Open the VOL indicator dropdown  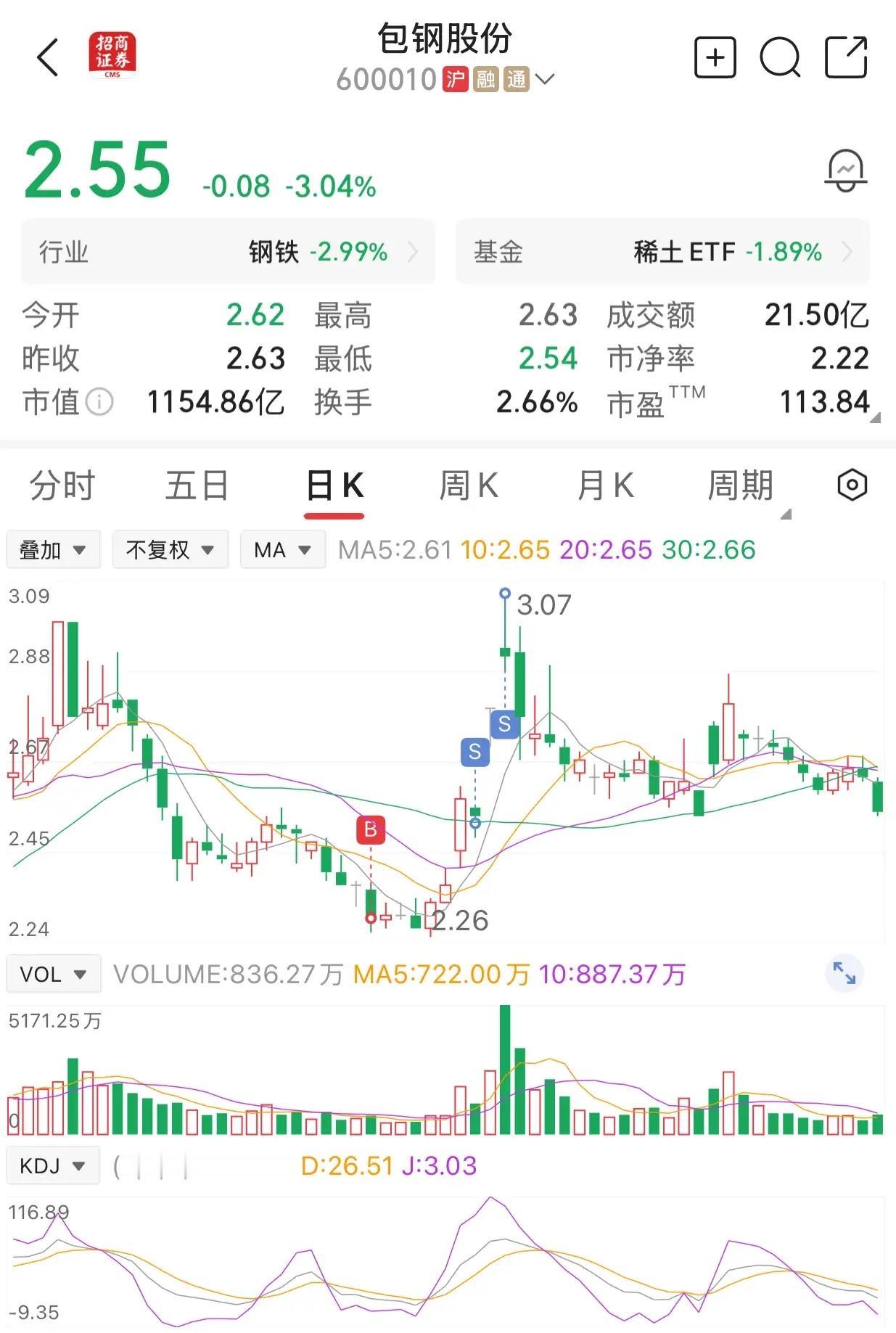[53, 974]
